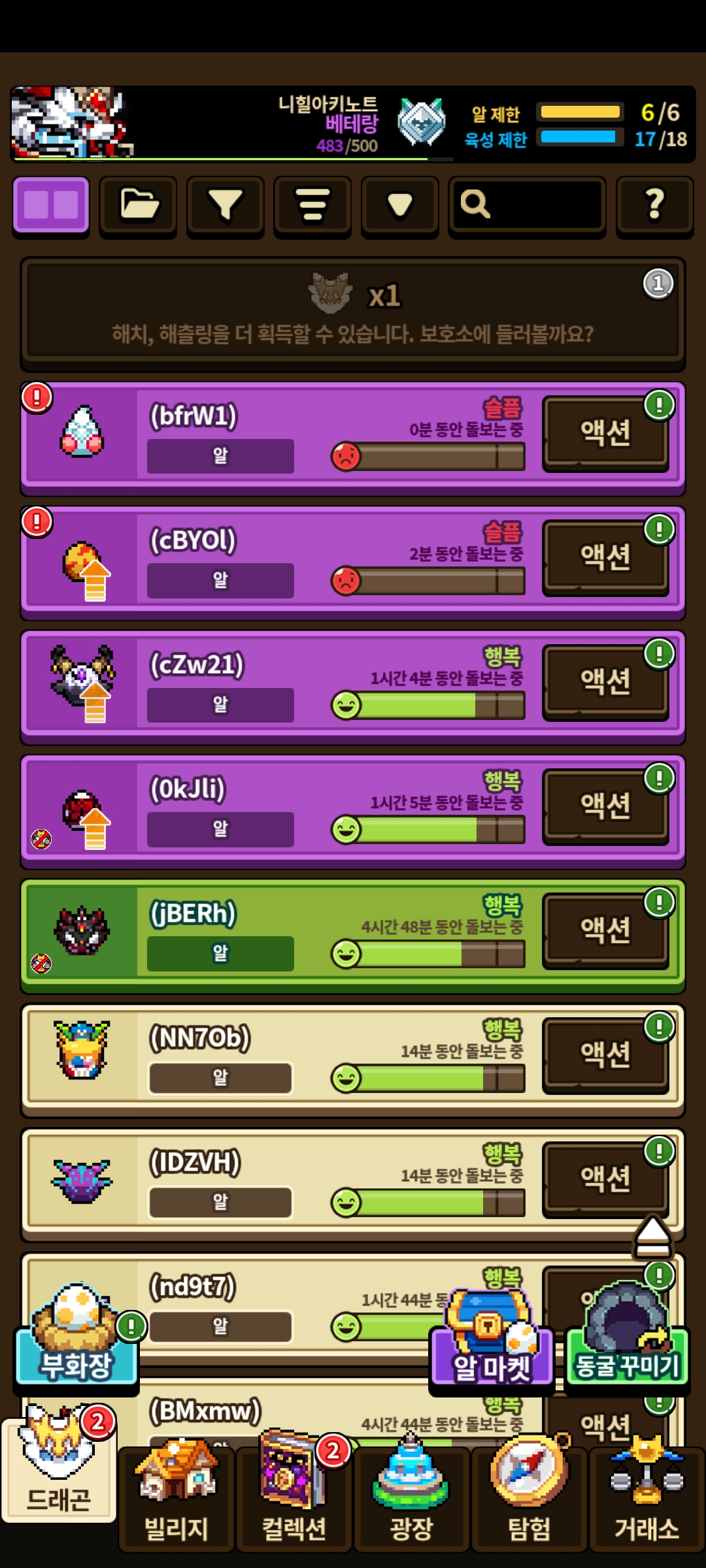Open the 알 마켓 egg market
The image size is (706, 1568).
click(492, 1346)
